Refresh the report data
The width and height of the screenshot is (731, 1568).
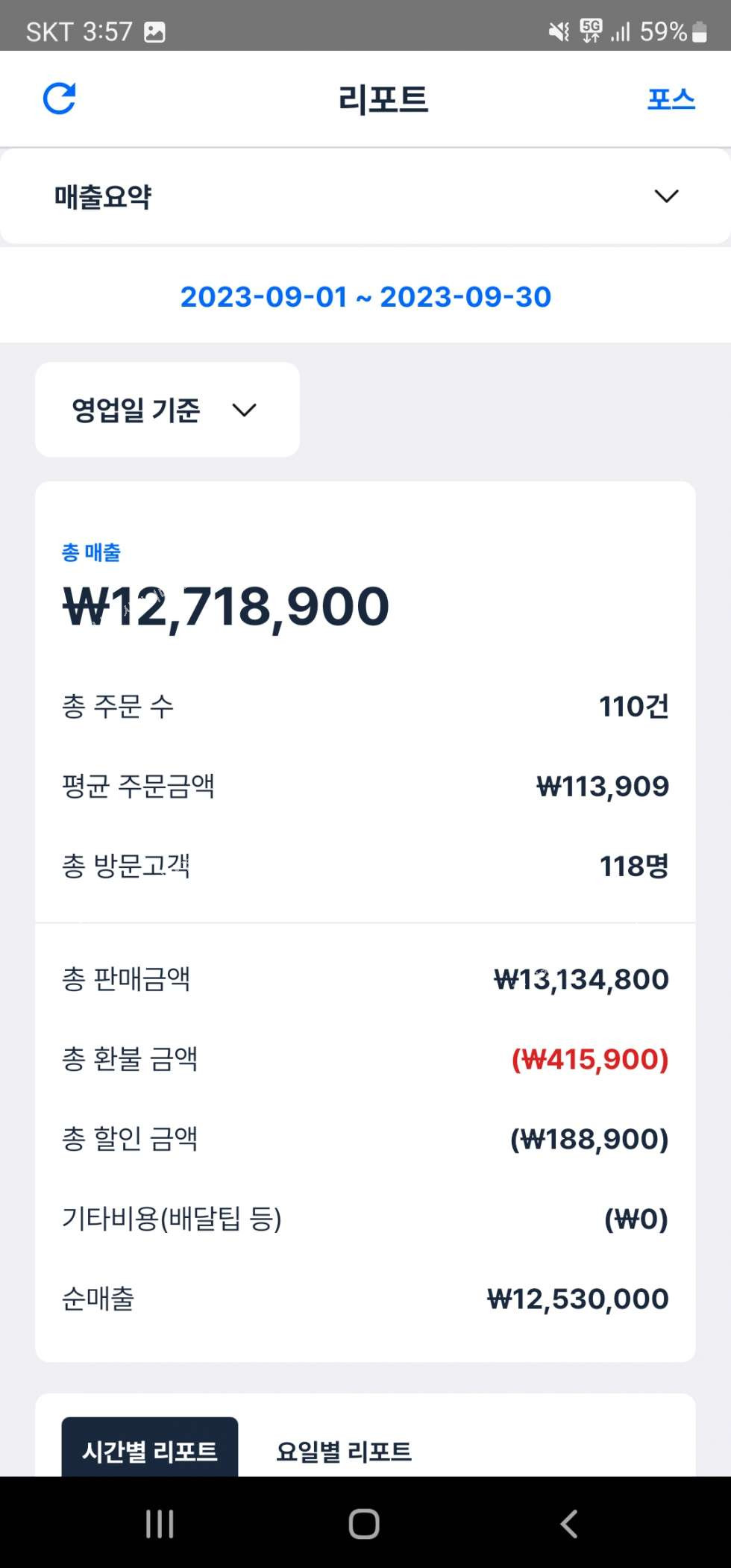click(59, 99)
